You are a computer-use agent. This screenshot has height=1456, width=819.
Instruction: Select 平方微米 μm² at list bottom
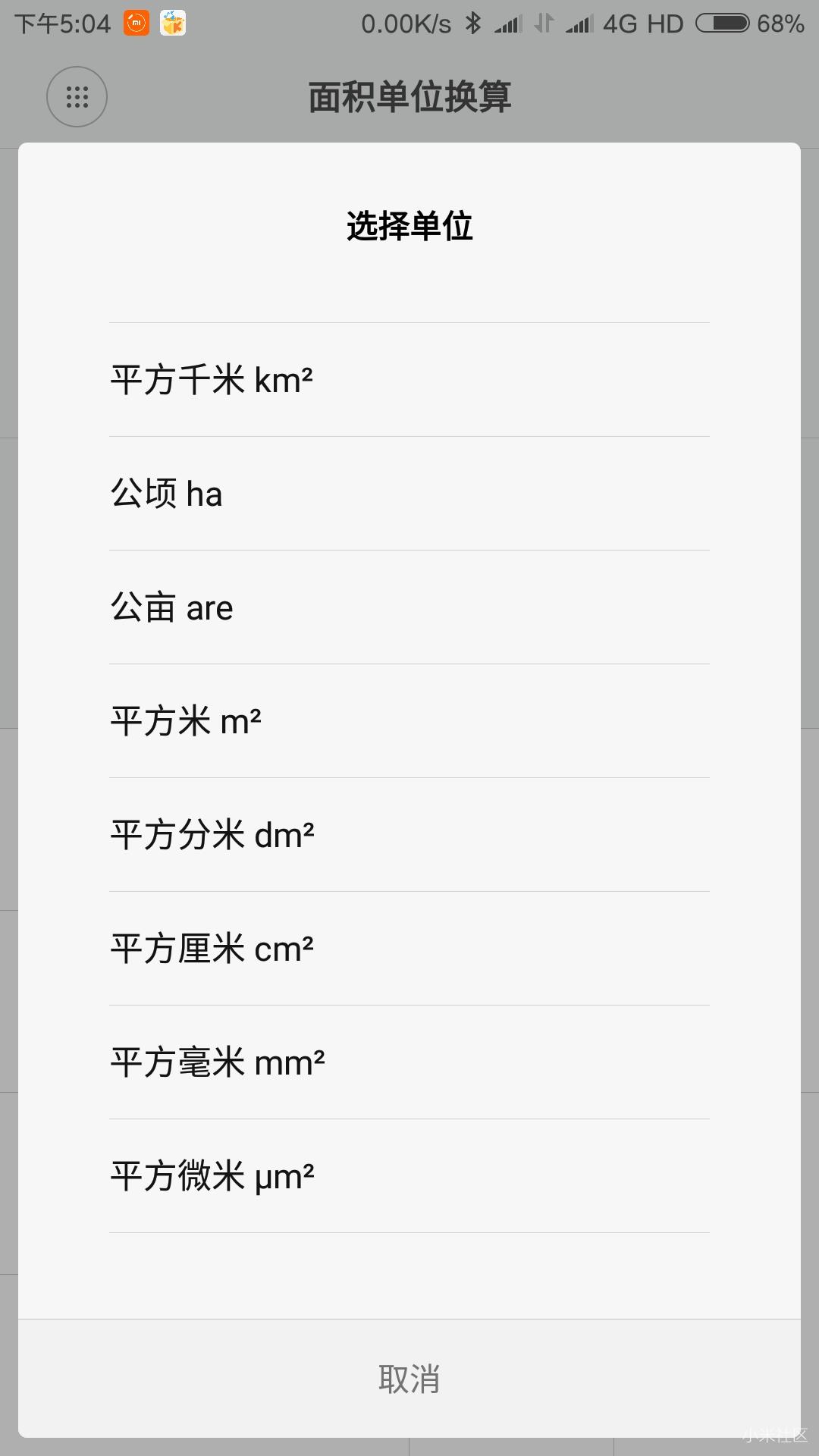tap(409, 1175)
